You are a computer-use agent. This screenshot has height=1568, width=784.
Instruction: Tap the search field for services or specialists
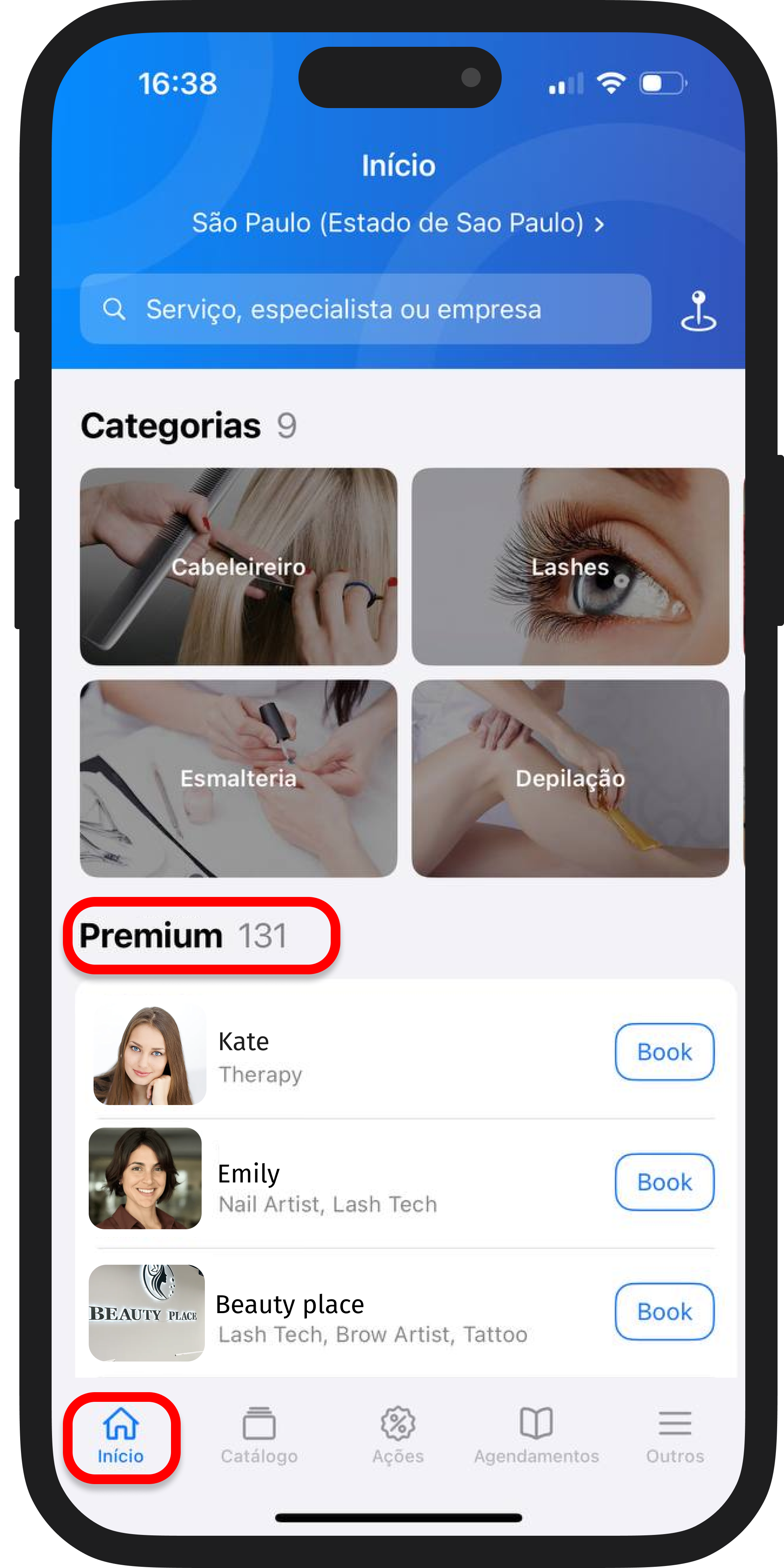click(x=365, y=309)
